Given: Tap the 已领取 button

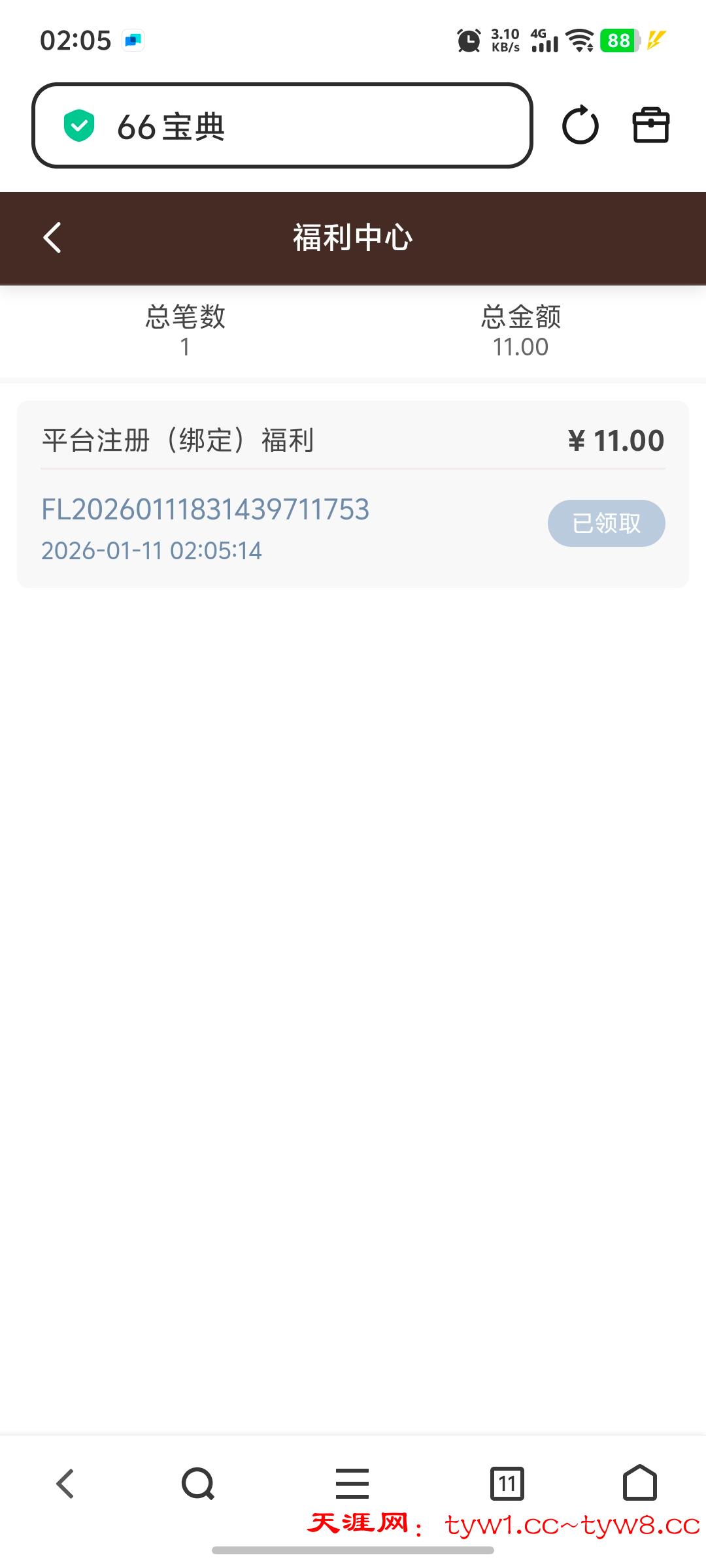Looking at the screenshot, I should pos(606,523).
